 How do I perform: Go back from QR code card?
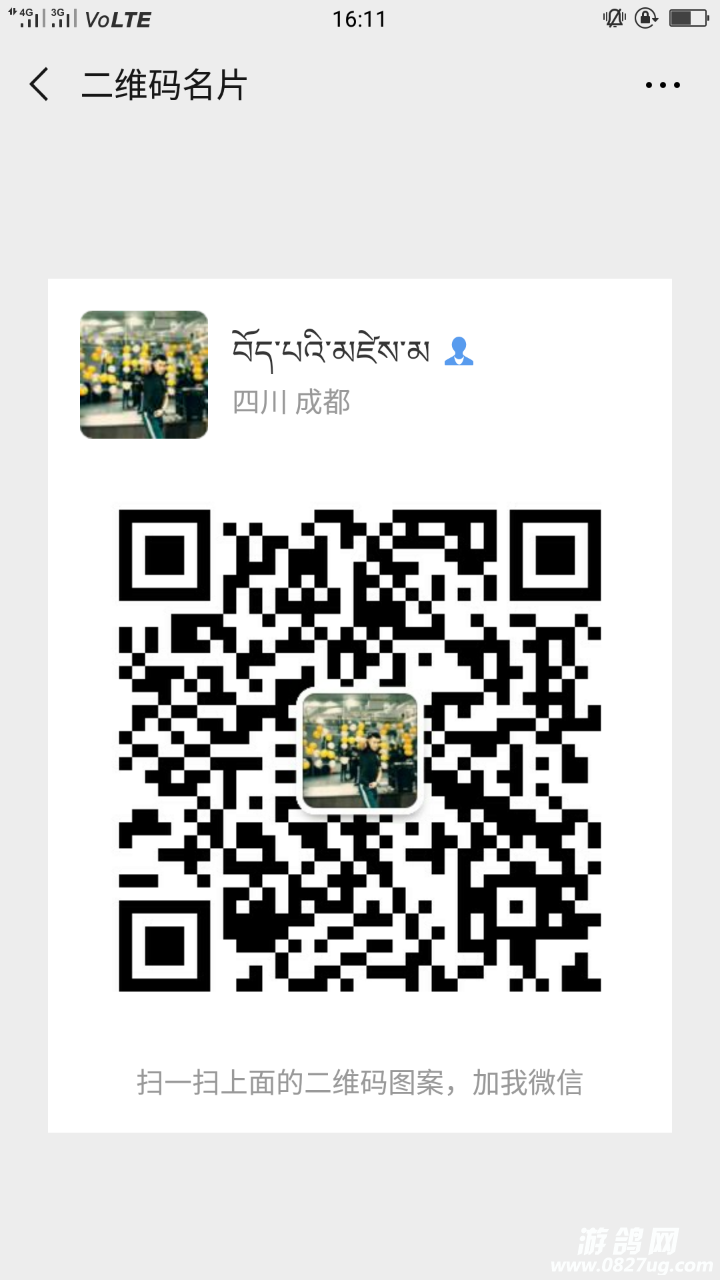(x=39, y=85)
